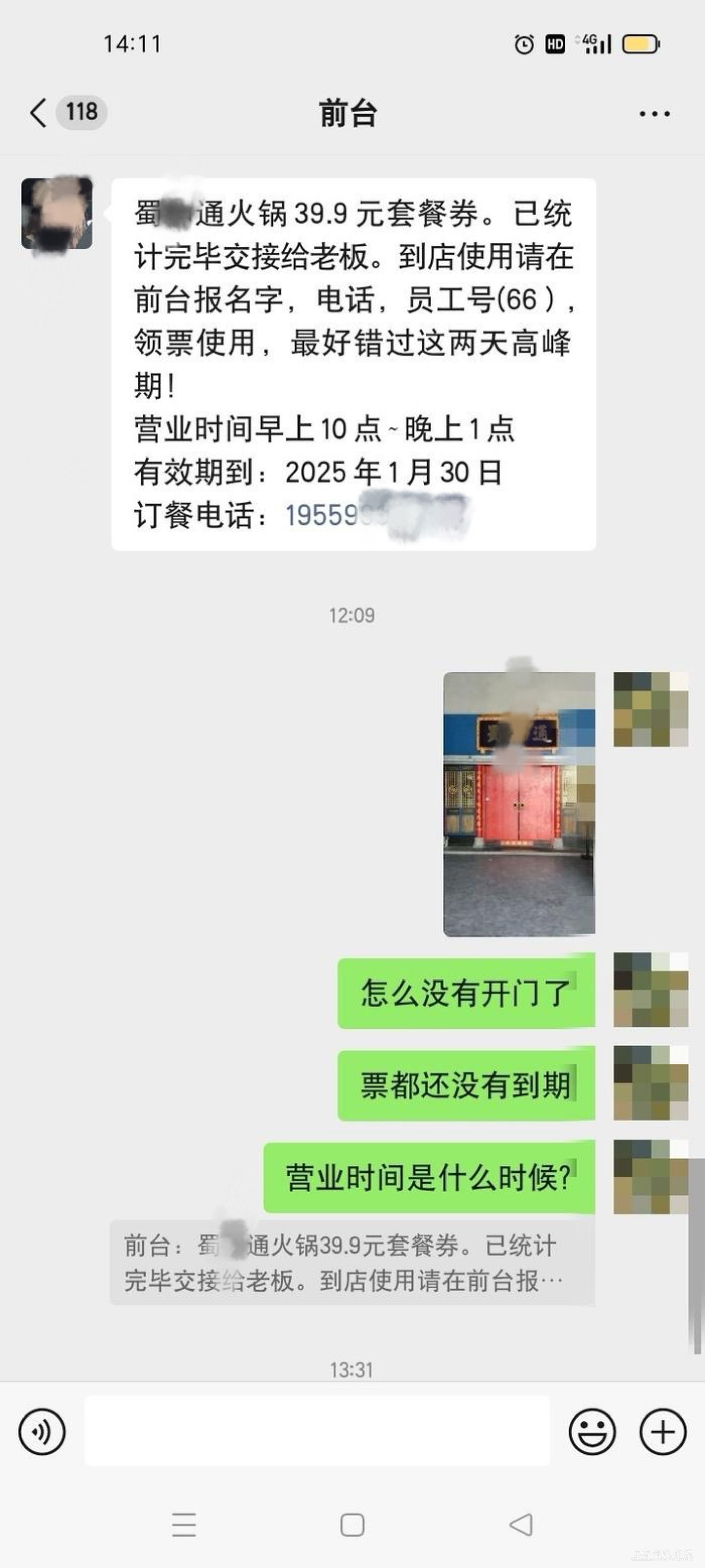Open the plus attachments menu
This screenshot has width=705, height=1568.
click(662, 1432)
